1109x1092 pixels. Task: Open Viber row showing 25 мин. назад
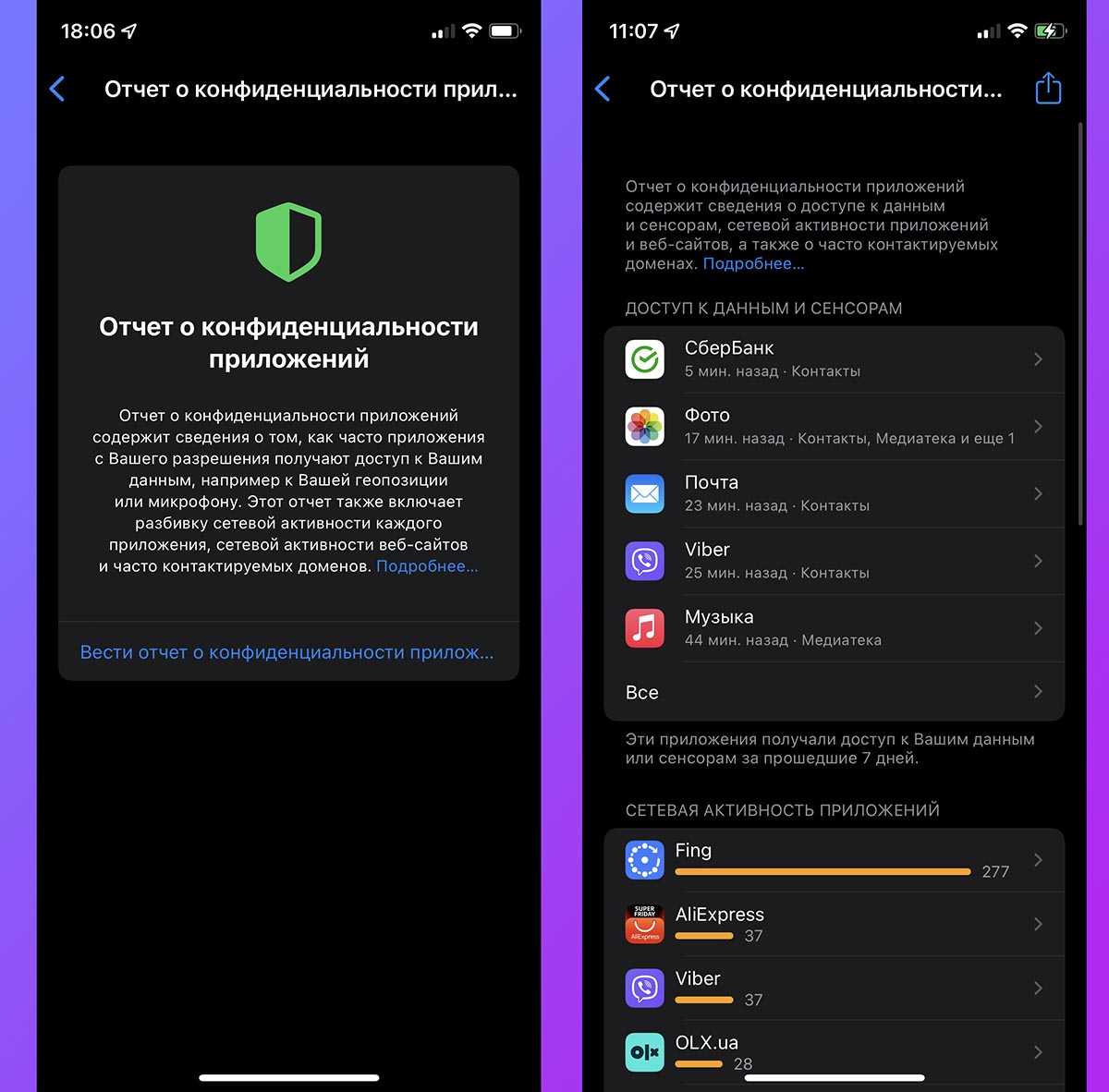click(x=833, y=561)
